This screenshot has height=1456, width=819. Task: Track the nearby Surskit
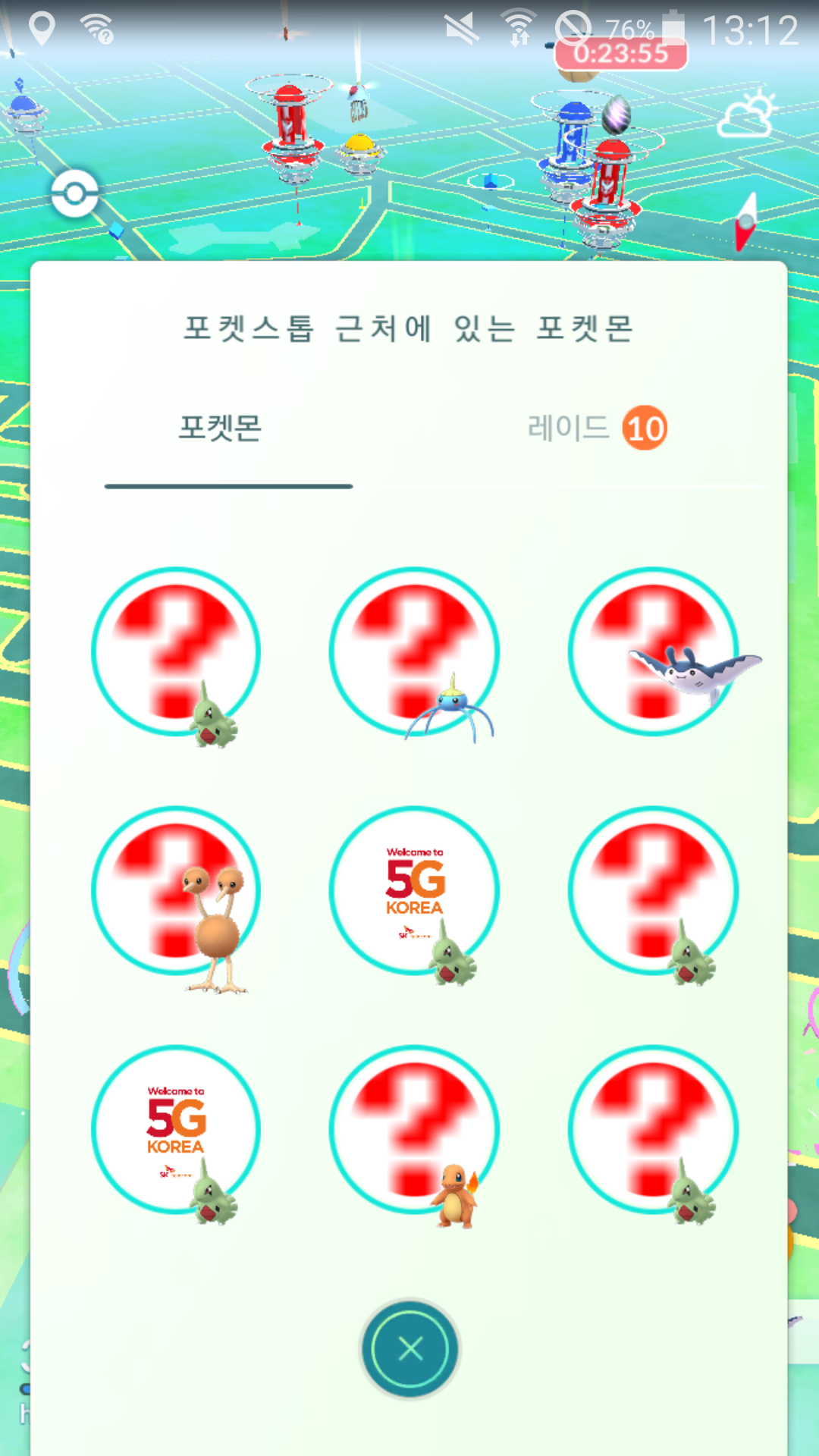[x=415, y=652]
